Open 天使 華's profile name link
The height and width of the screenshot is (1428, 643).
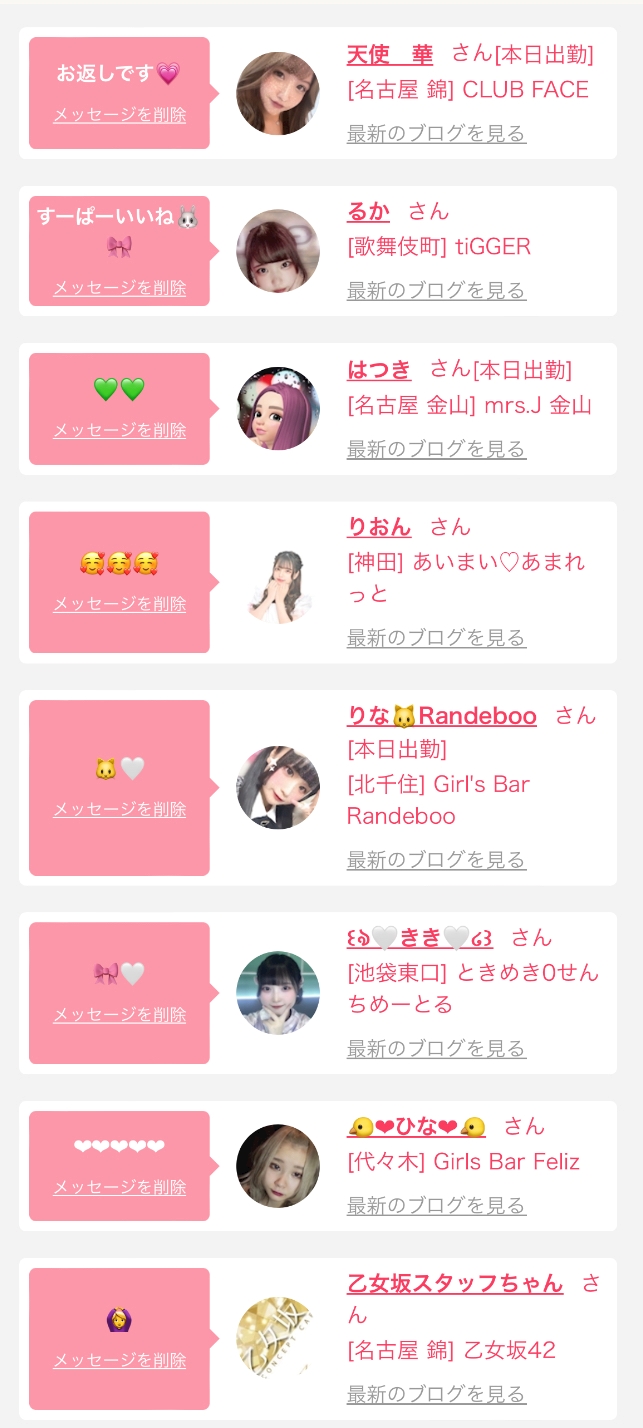(389, 55)
